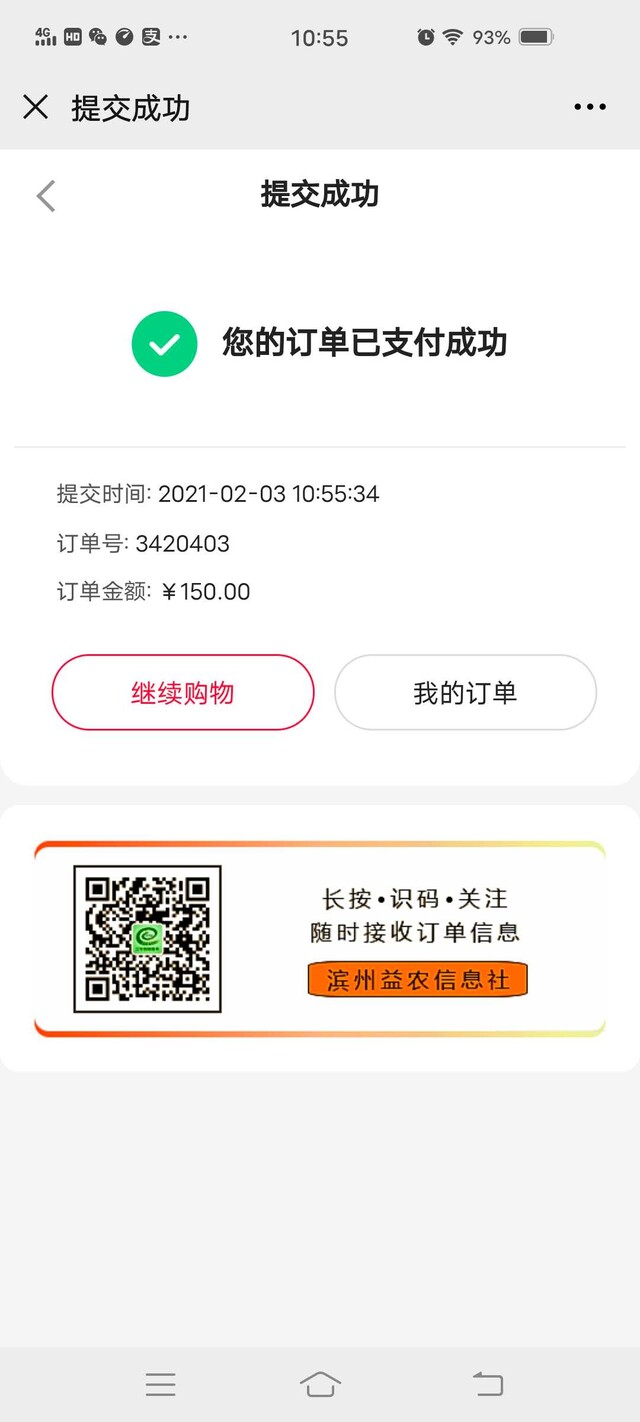Open the three-dot overflow menu
Viewport: 640px width, 1422px height.
(x=590, y=108)
